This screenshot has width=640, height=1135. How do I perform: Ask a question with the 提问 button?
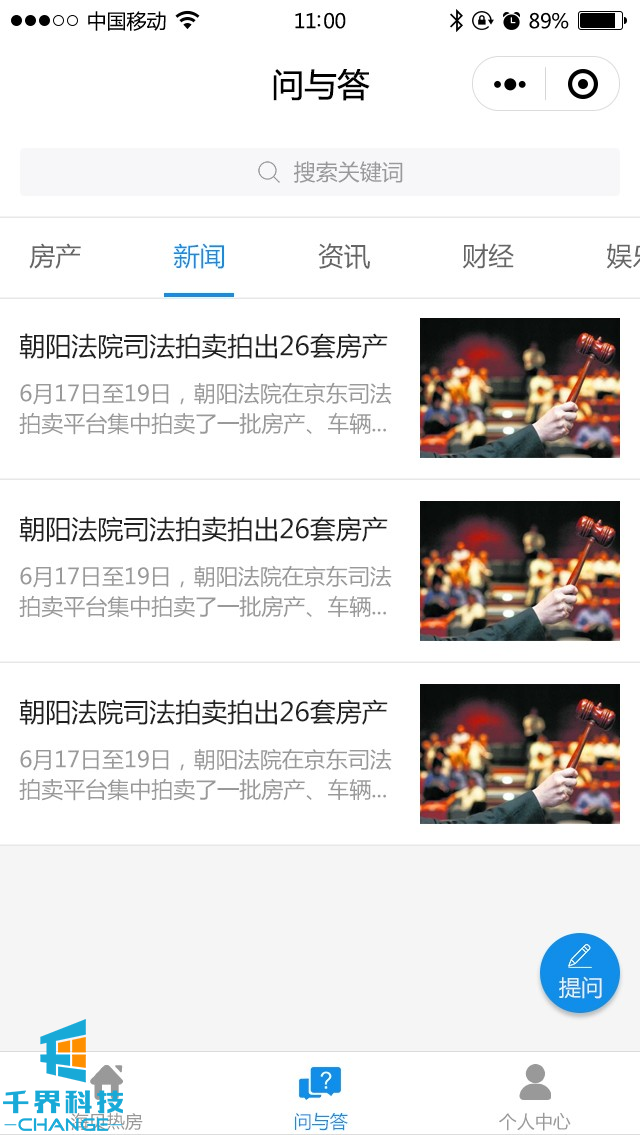click(580, 972)
